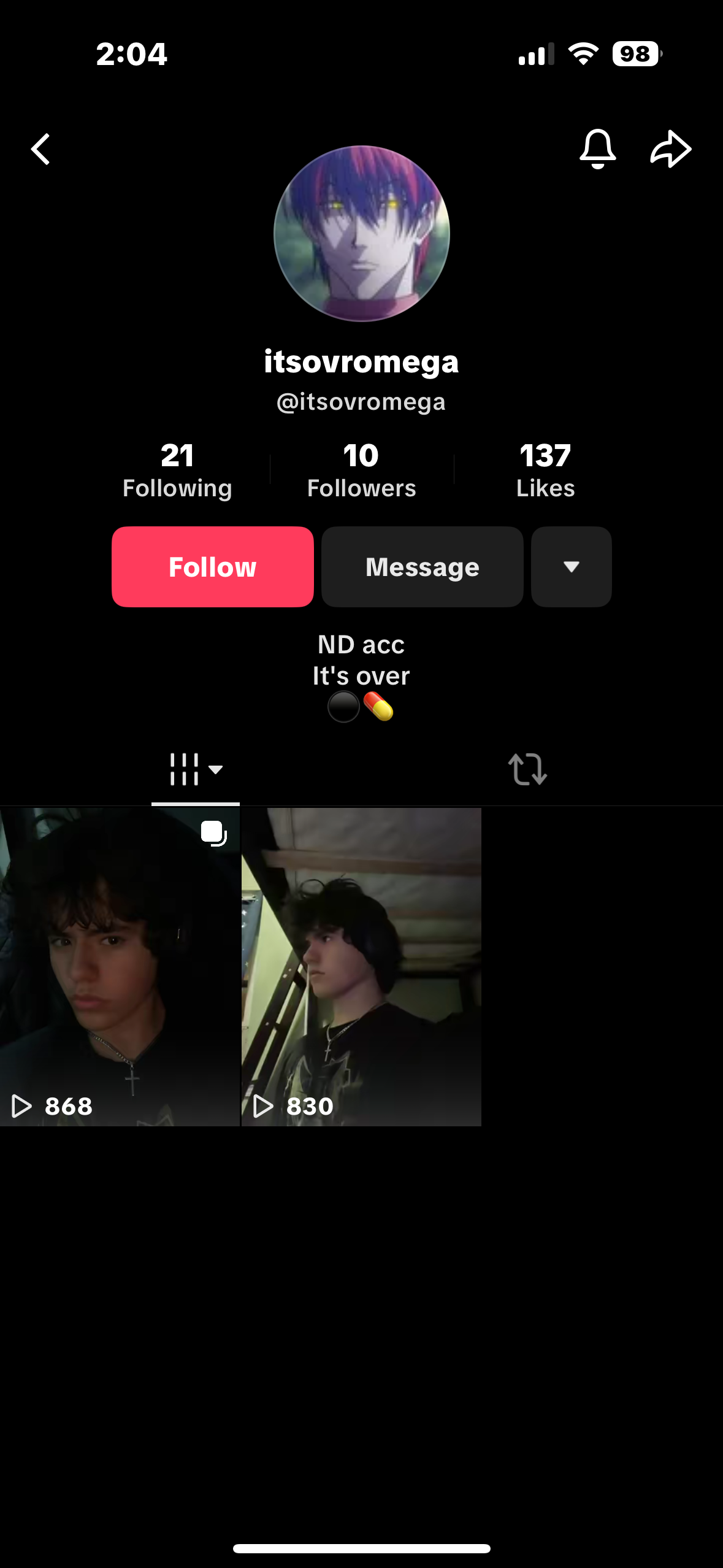The width and height of the screenshot is (723, 1568).
Task: Open the notifications bell
Action: (597, 149)
